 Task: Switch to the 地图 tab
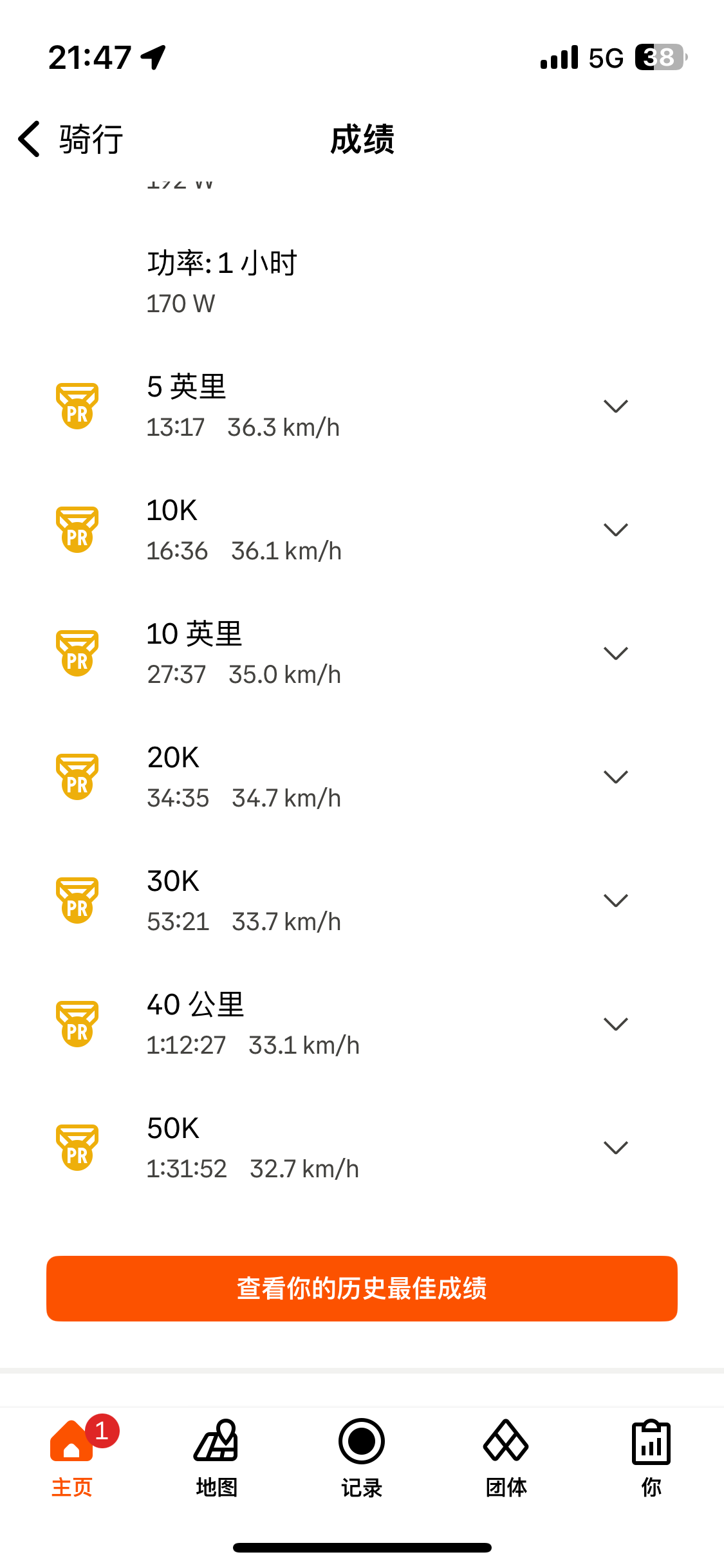[x=217, y=1458]
